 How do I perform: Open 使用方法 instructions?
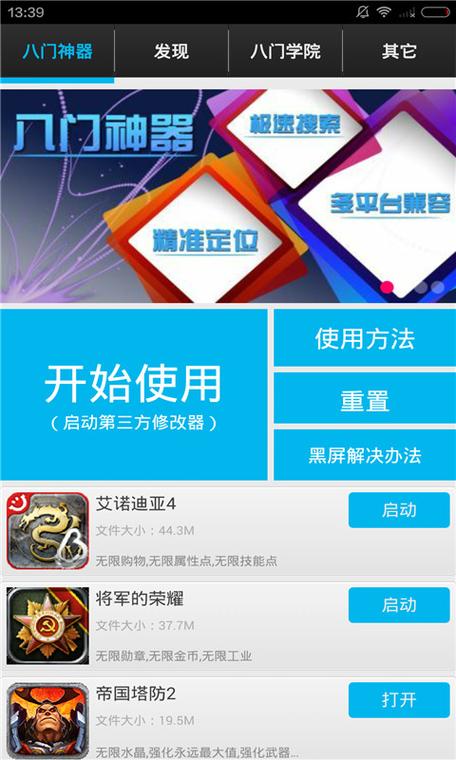coord(365,338)
